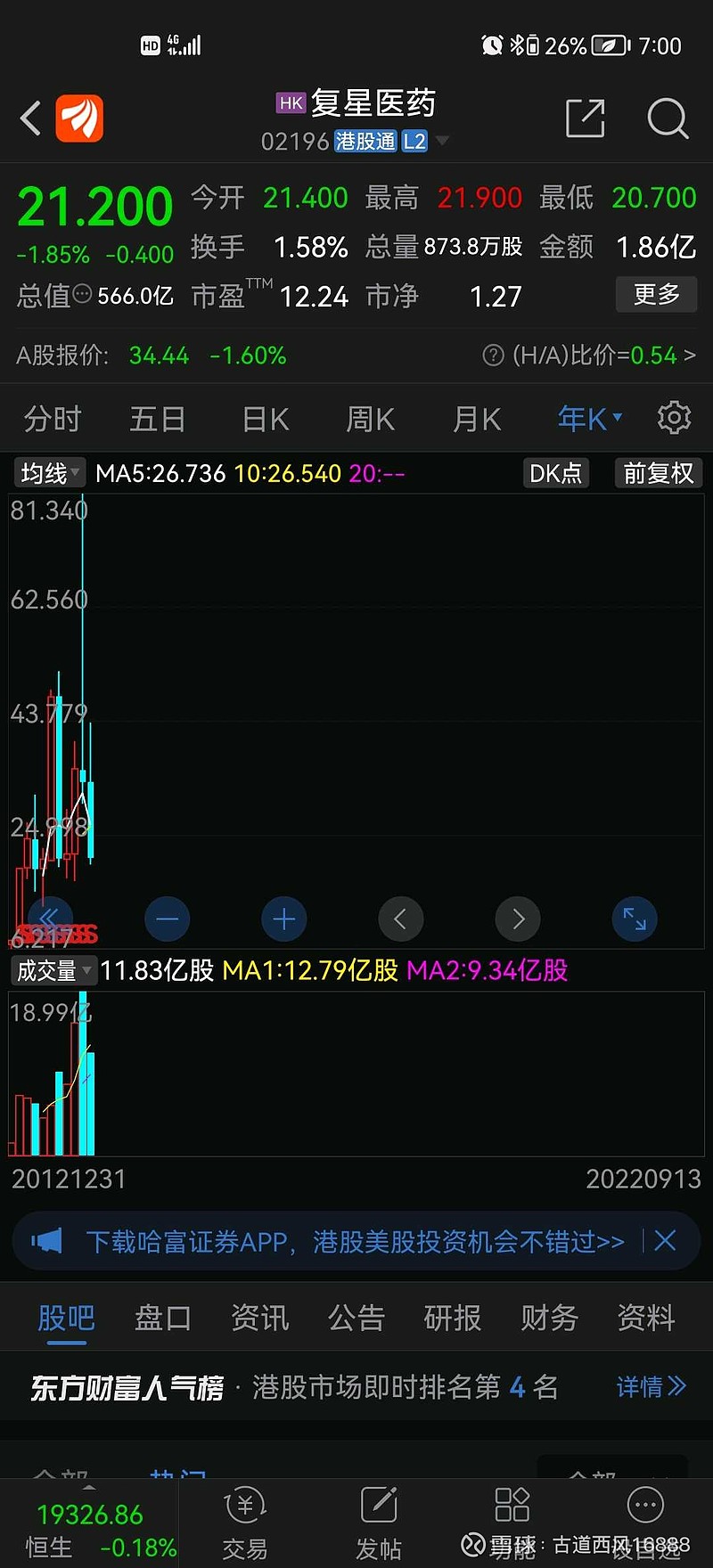
Task: Select the 日K chart tab
Action: point(266,418)
